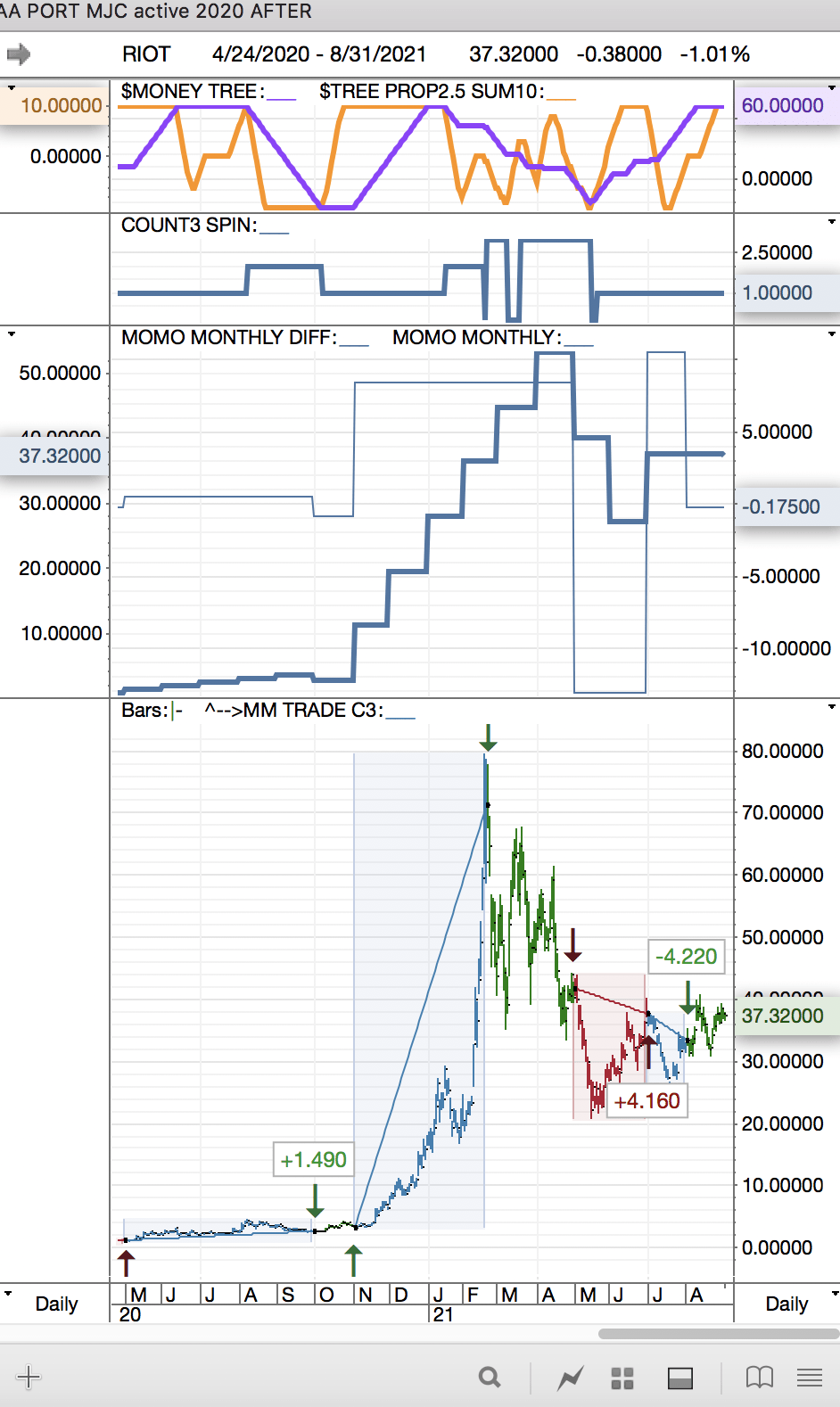This screenshot has height=1407, width=840.
Task: Open the left Daily timeframe dropdown
Action: (9, 1293)
